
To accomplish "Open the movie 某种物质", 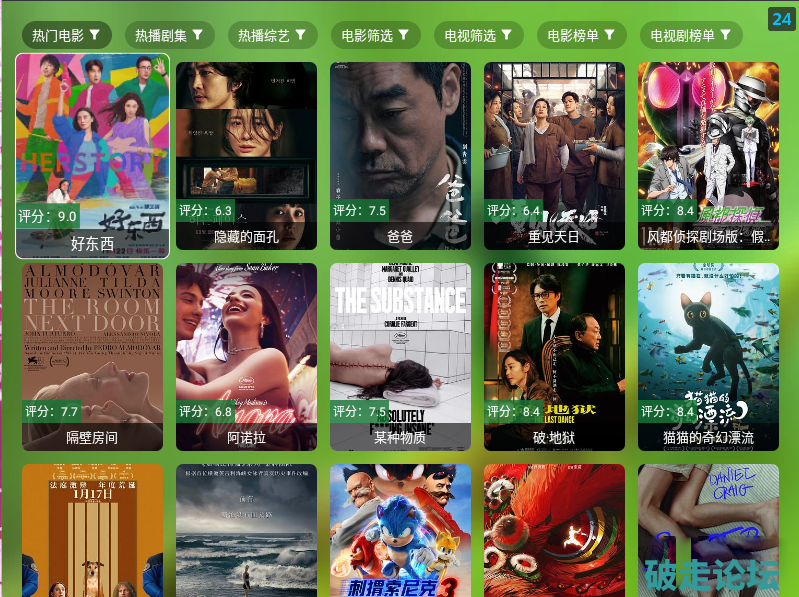I will [x=400, y=355].
